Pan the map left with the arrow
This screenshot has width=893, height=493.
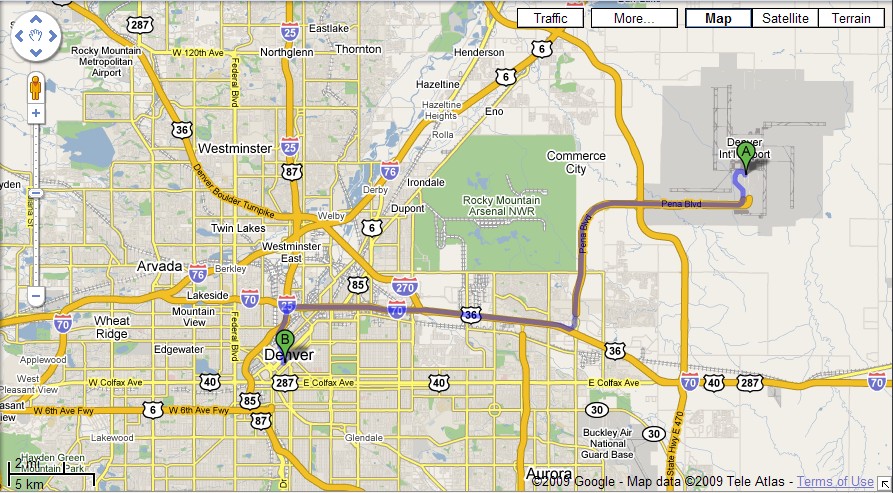coord(18,37)
